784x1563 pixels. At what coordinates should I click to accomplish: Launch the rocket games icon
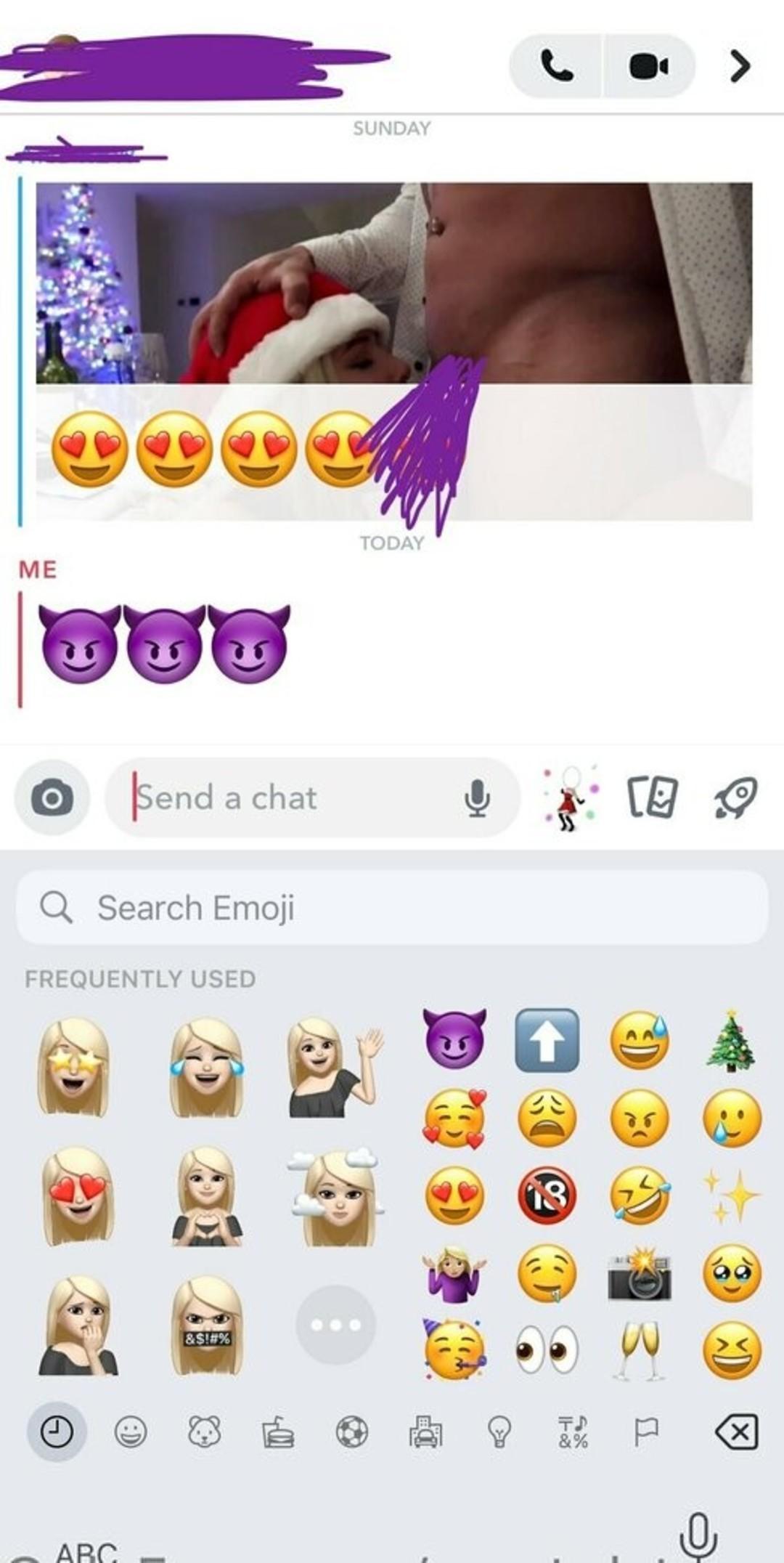(x=735, y=797)
